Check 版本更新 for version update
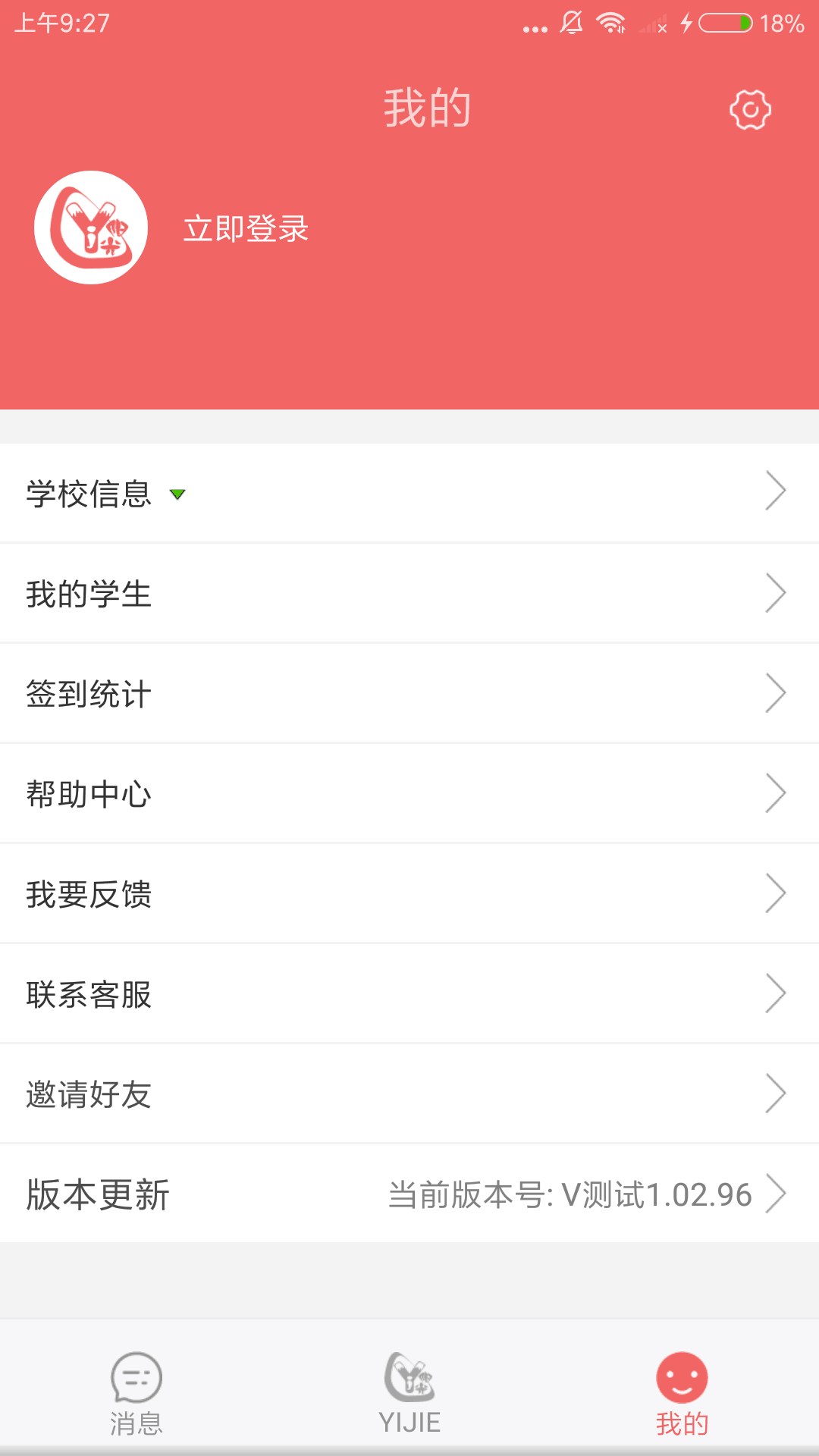The width and height of the screenshot is (819, 1456). [409, 1194]
